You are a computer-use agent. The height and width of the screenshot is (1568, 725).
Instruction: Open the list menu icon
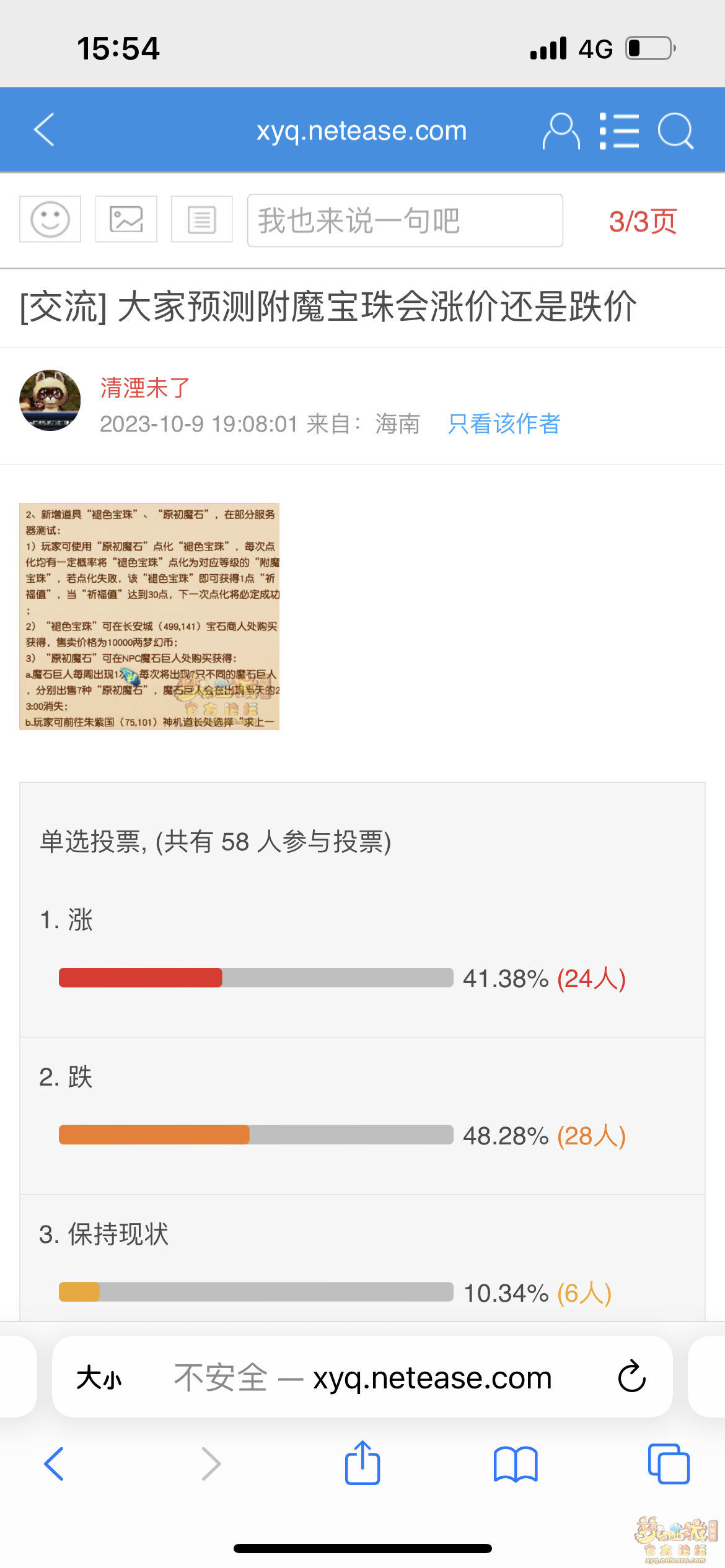619,131
